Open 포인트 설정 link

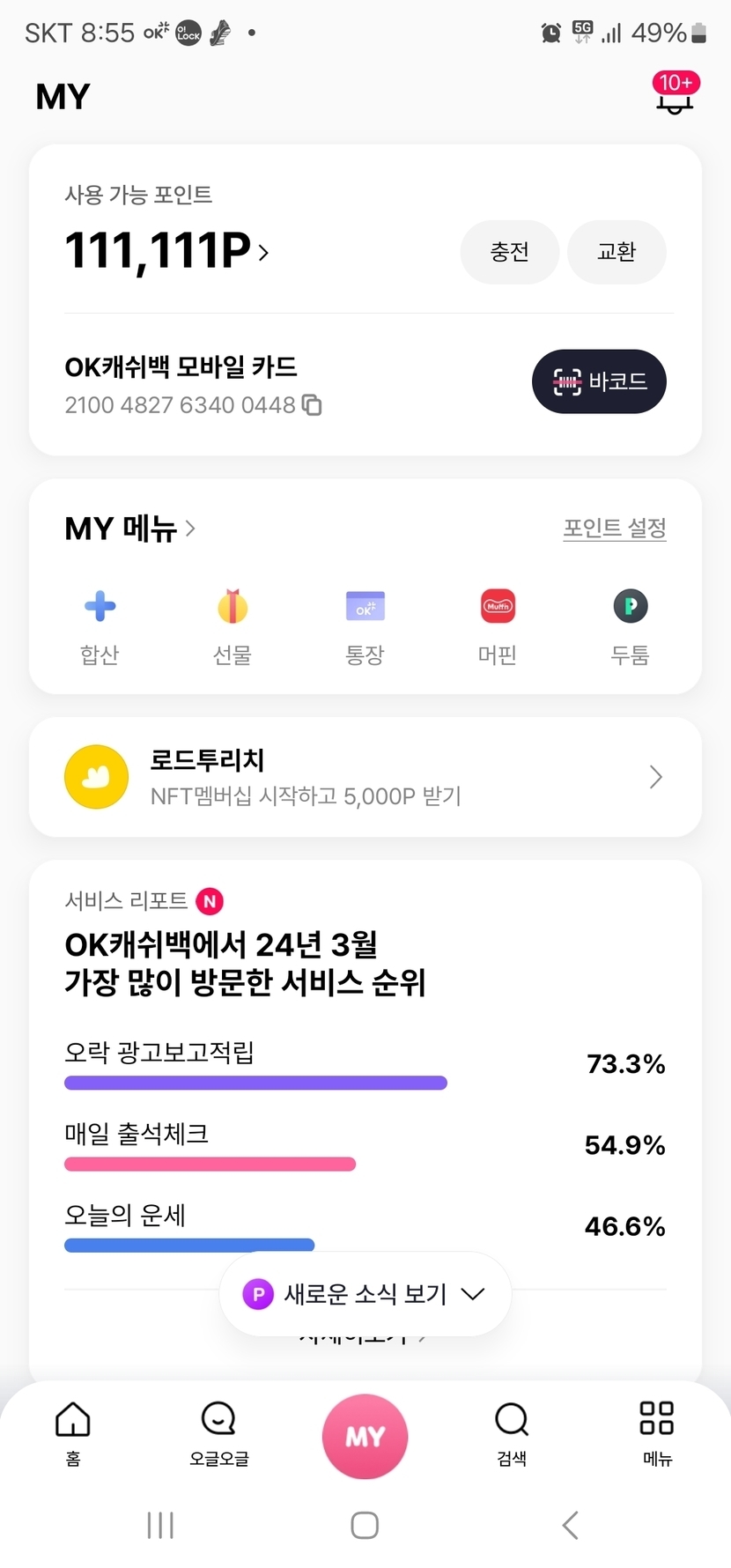pyautogui.click(x=614, y=528)
